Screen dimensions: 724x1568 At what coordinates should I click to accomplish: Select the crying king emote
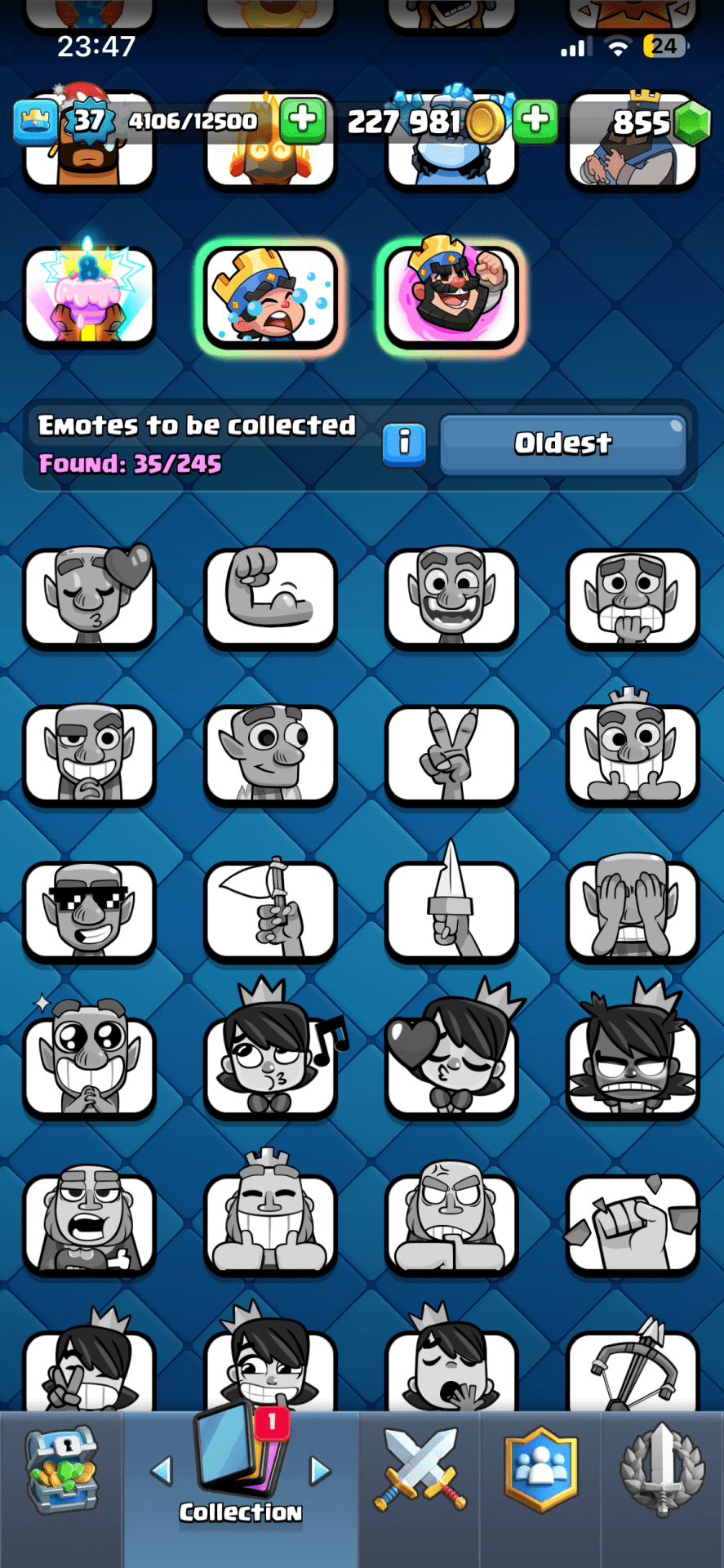270,295
